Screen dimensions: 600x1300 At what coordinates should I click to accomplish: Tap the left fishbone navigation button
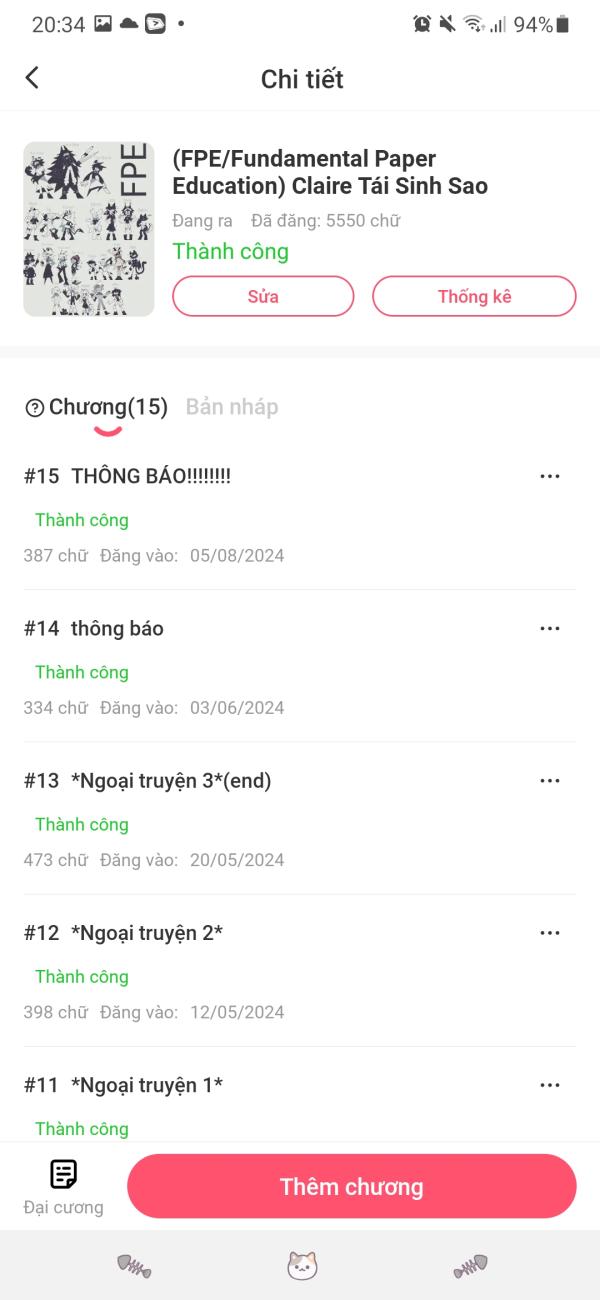(133, 1266)
